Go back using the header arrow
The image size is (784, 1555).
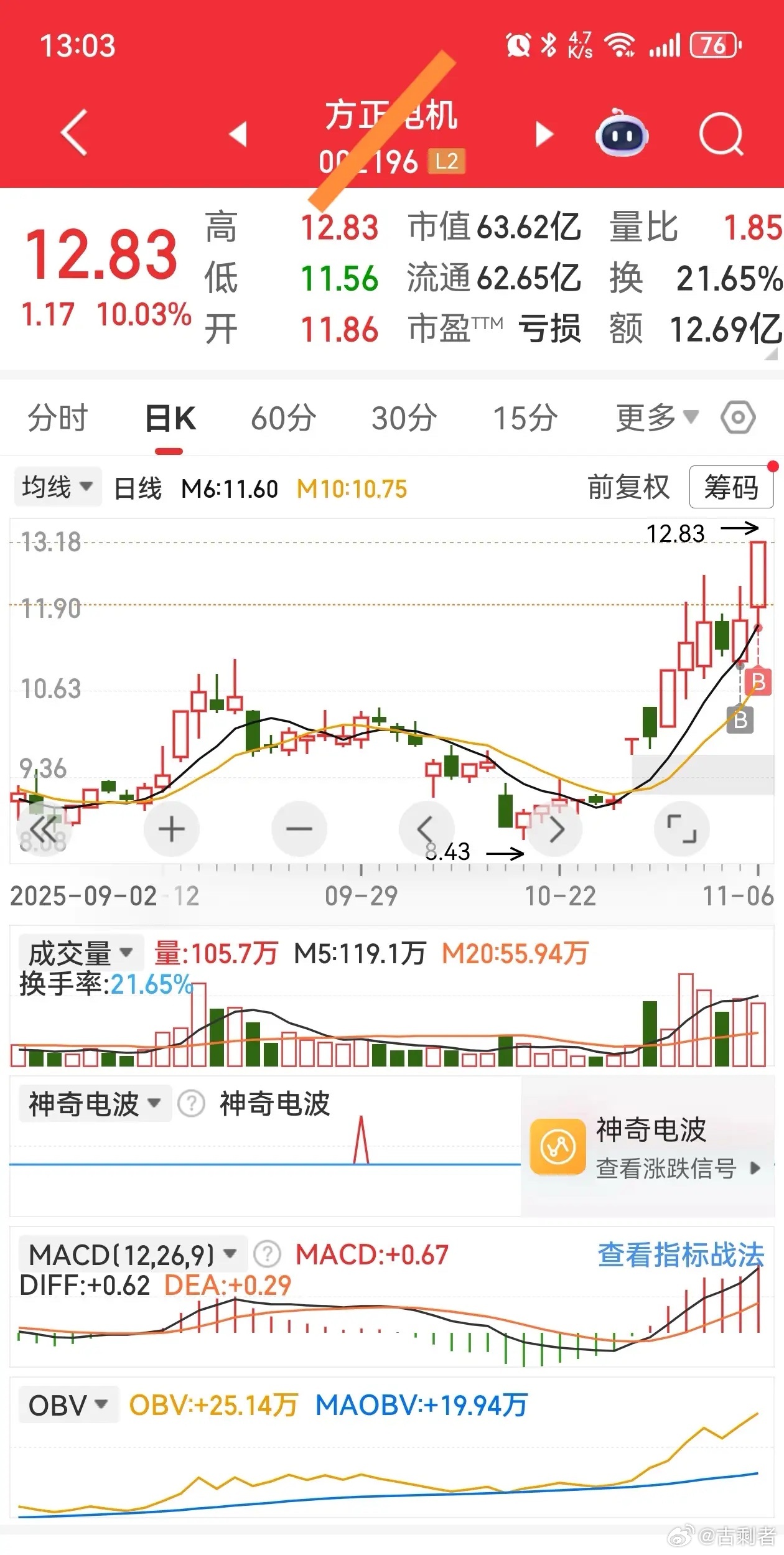(x=74, y=133)
